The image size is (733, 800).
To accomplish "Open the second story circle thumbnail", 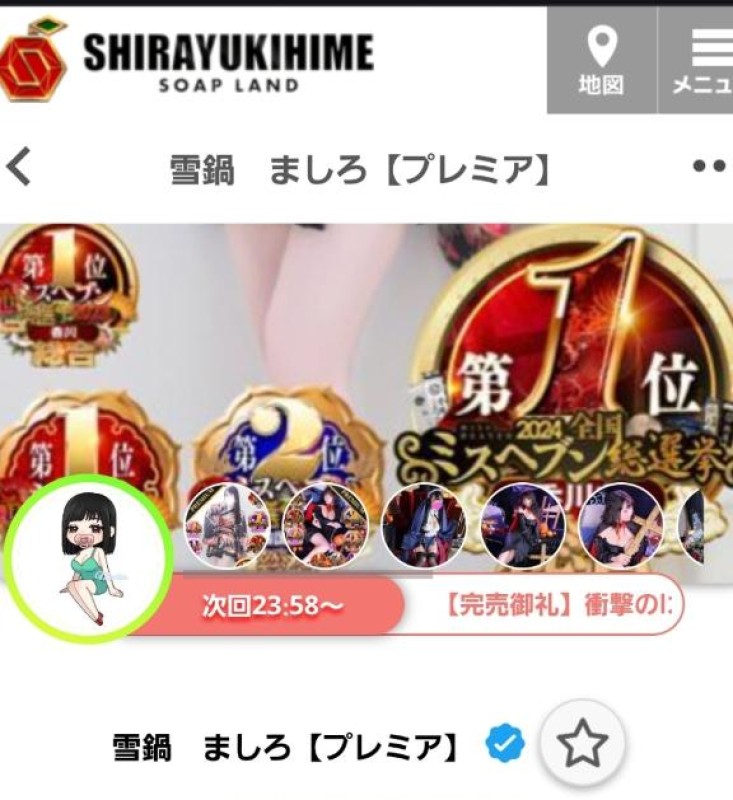I will pyautogui.click(x=325, y=525).
